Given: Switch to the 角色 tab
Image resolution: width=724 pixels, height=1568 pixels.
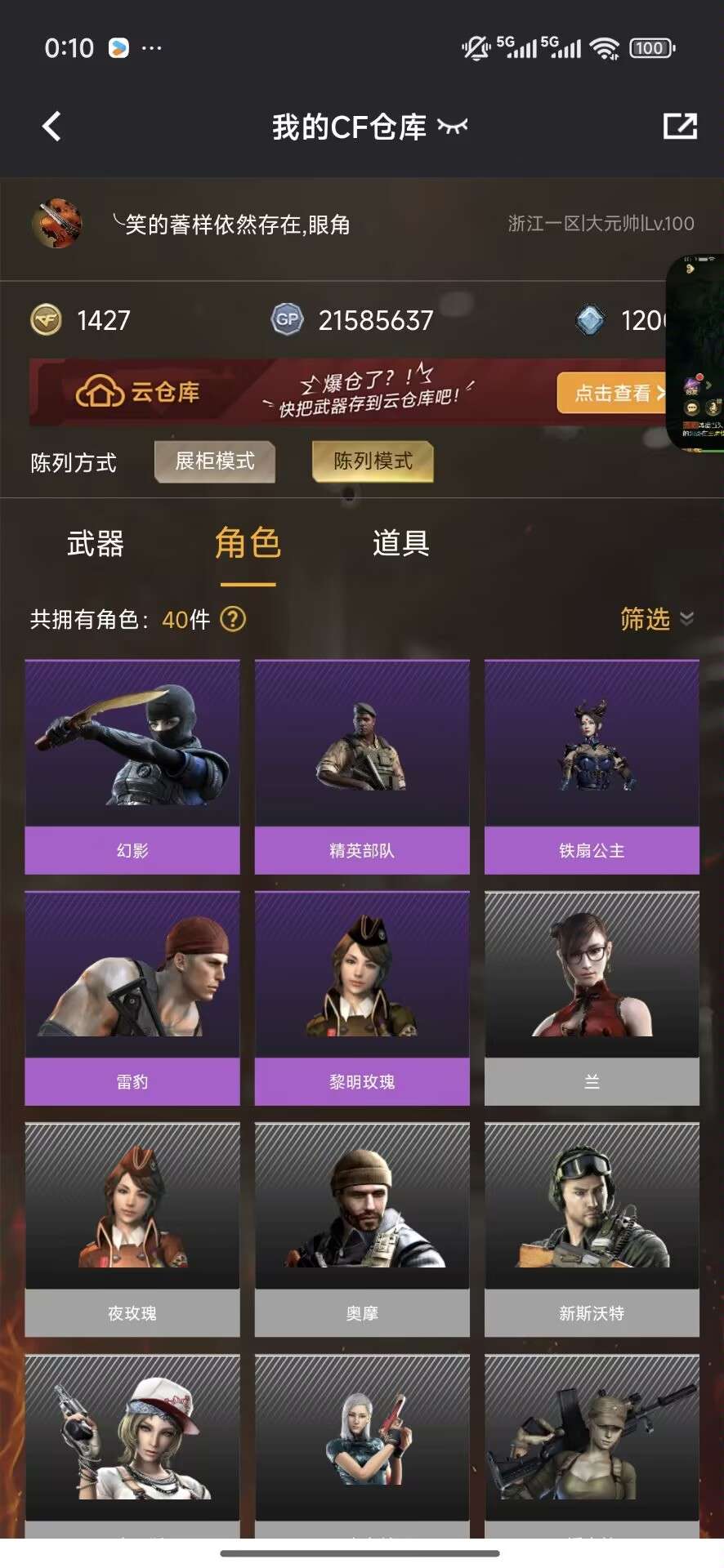Looking at the screenshot, I should coord(248,544).
